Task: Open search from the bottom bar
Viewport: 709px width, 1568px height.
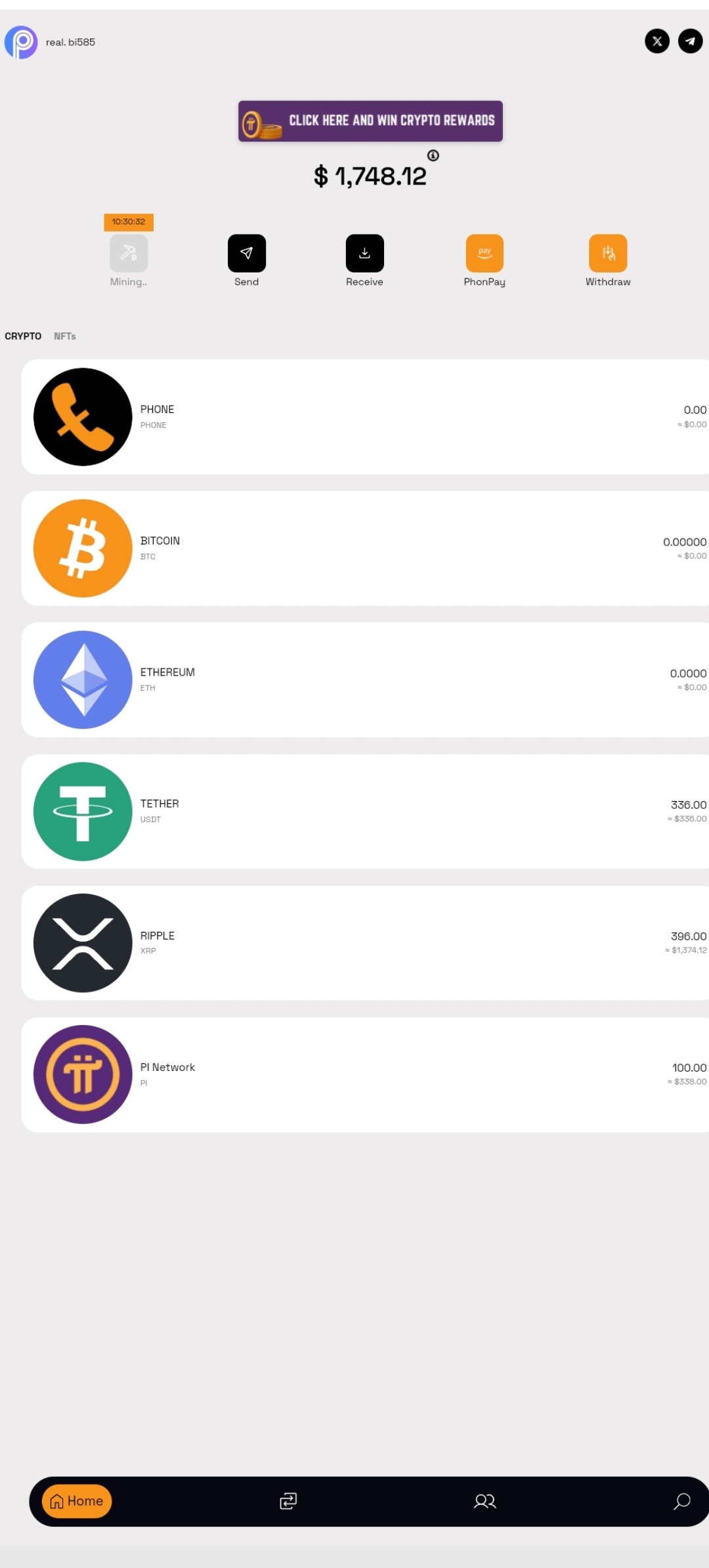Action: tap(682, 1501)
